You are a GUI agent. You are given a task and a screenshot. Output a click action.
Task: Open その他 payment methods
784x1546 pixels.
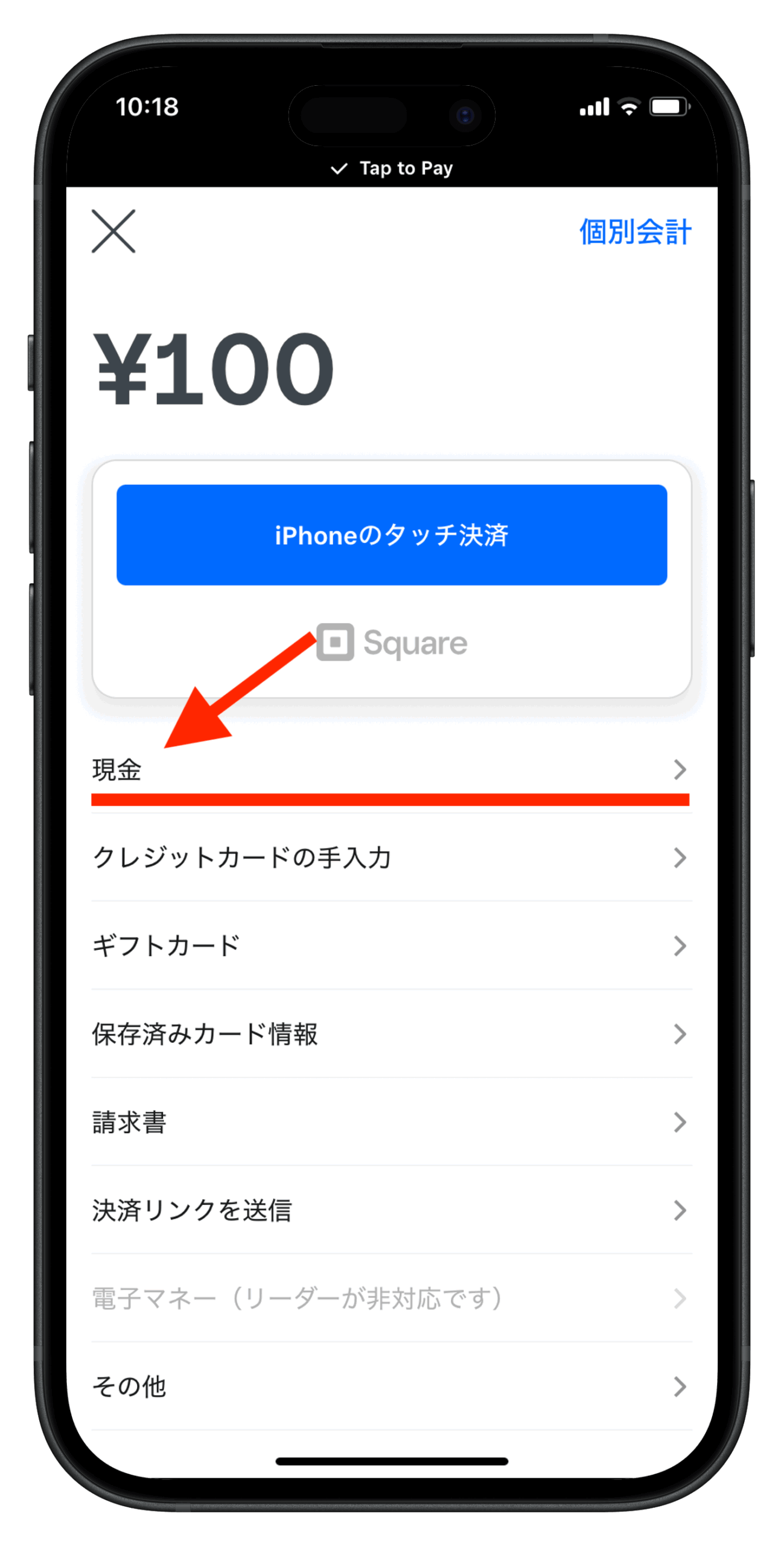click(x=392, y=1387)
